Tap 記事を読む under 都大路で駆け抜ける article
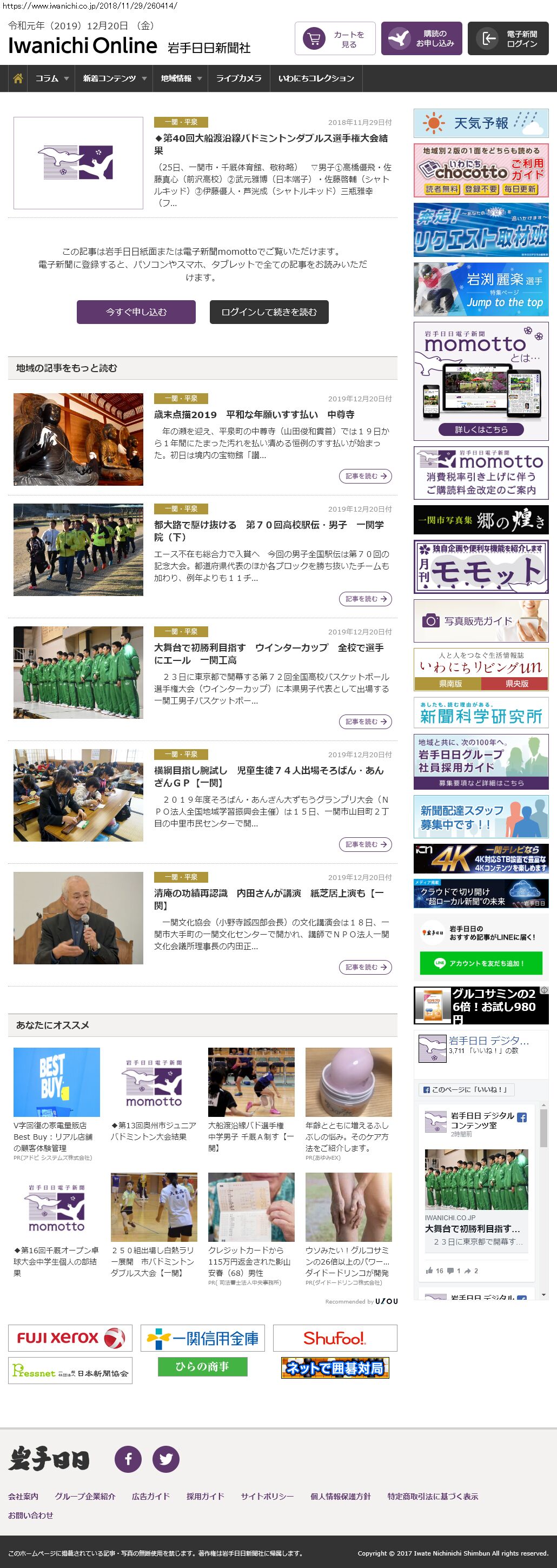This screenshot has width=557, height=1568. [x=364, y=599]
